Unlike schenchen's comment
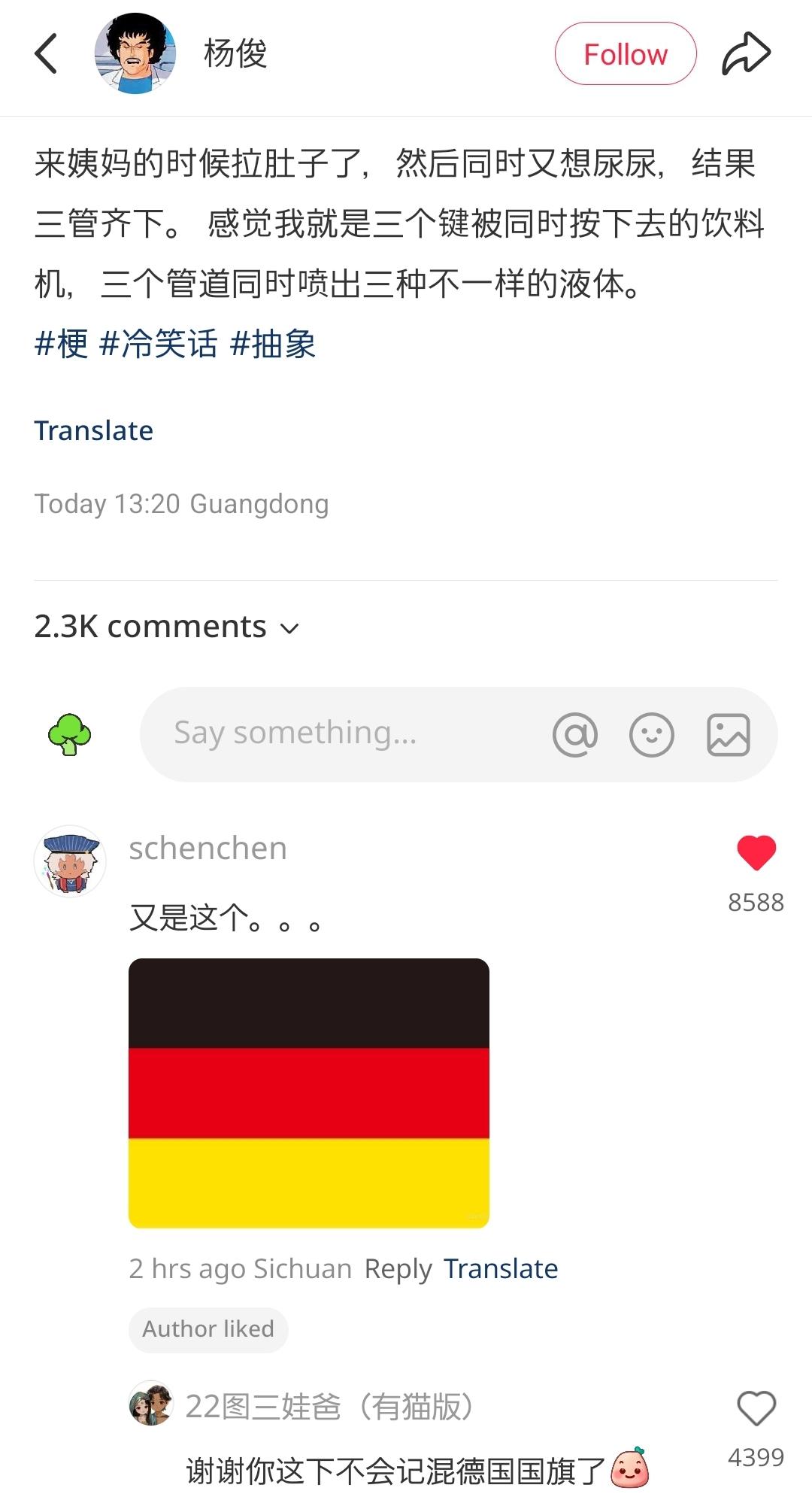Image resolution: width=812 pixels, height=1497 pixels. click(756, 853)
